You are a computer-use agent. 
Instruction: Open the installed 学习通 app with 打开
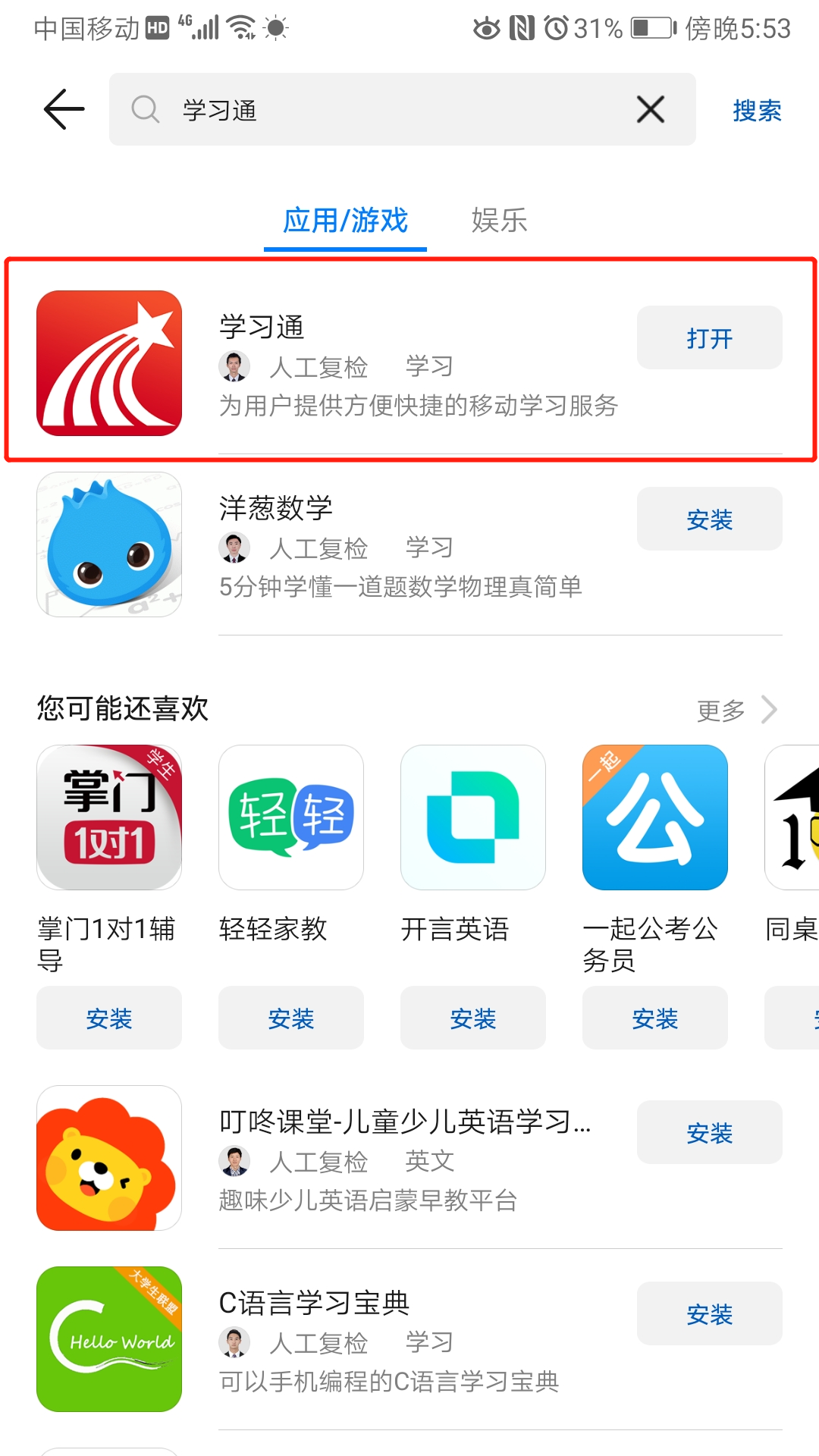pos(709,338)
